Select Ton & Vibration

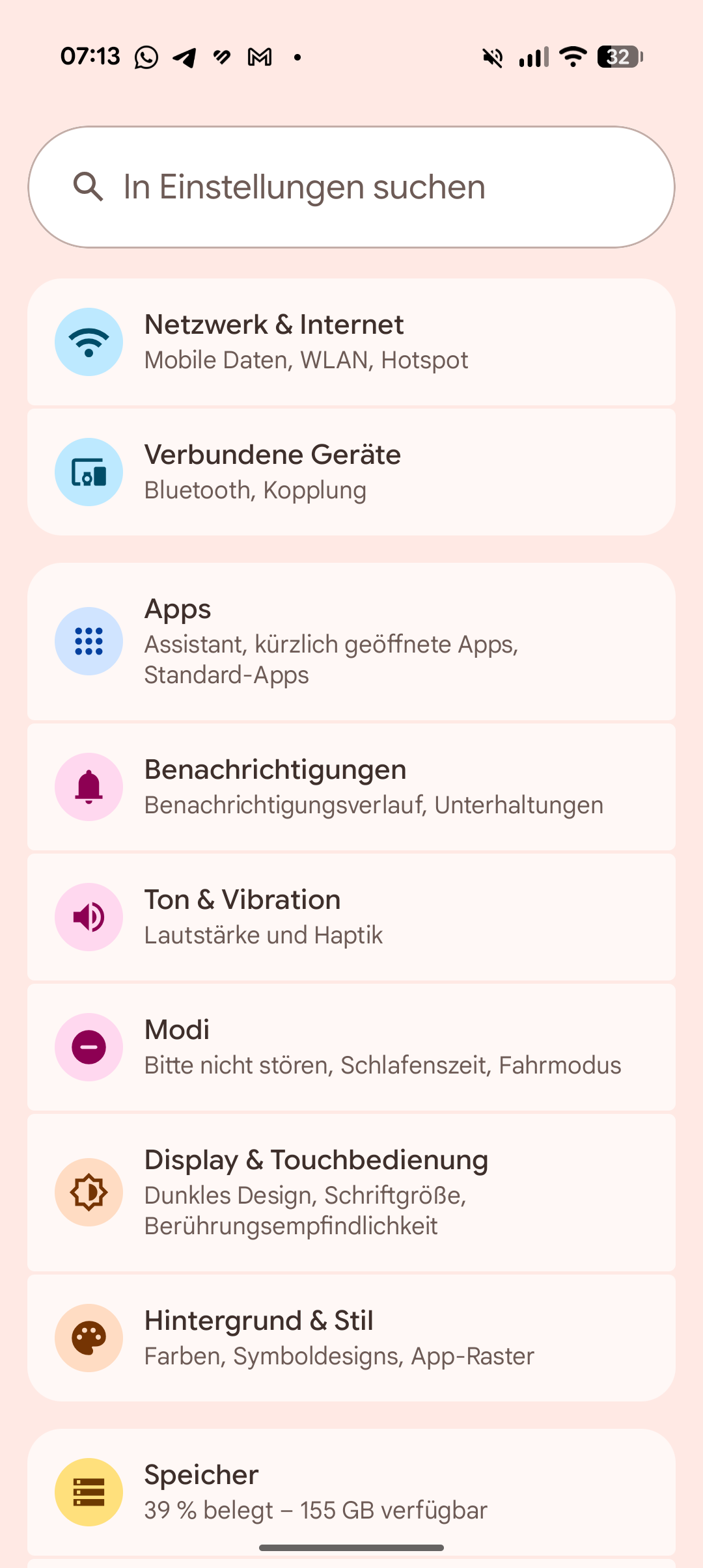(351, 917)
